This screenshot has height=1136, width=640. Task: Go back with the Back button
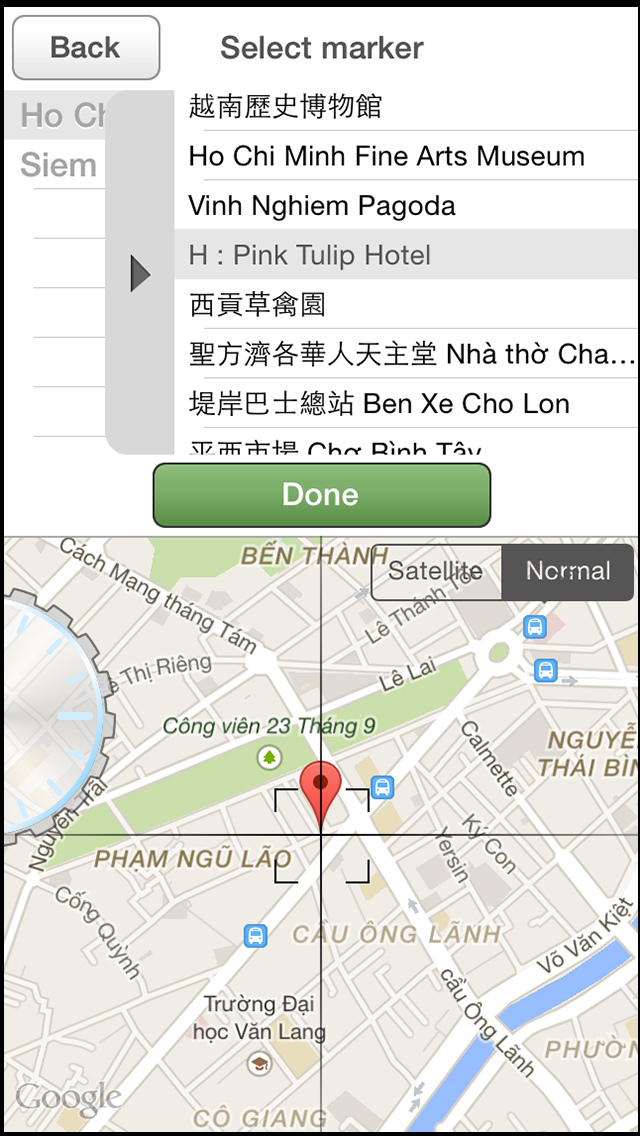coord(86,48)
